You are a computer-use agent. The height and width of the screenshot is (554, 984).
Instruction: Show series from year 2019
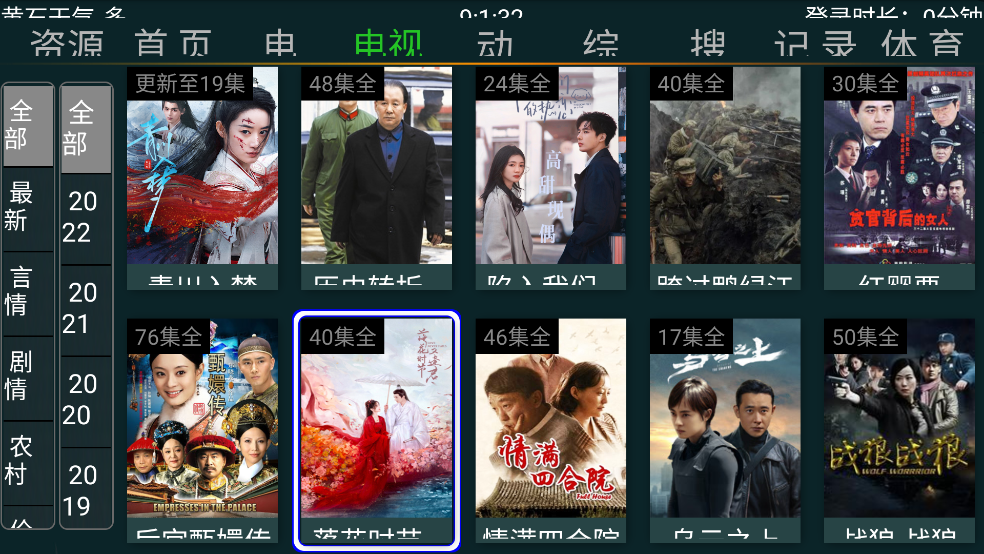click(x=85, y=491)
